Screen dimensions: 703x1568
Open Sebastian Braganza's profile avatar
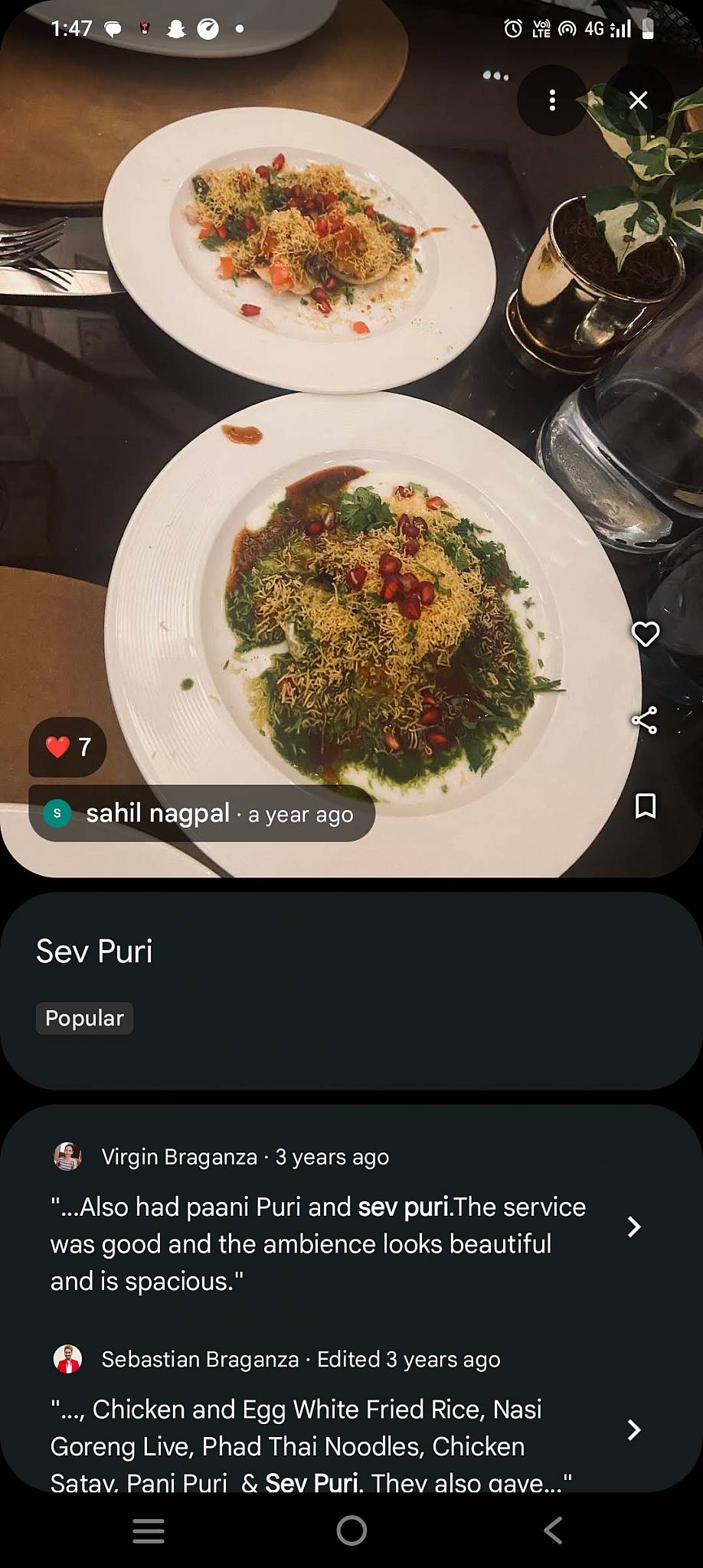click(x=69, y=1359)
